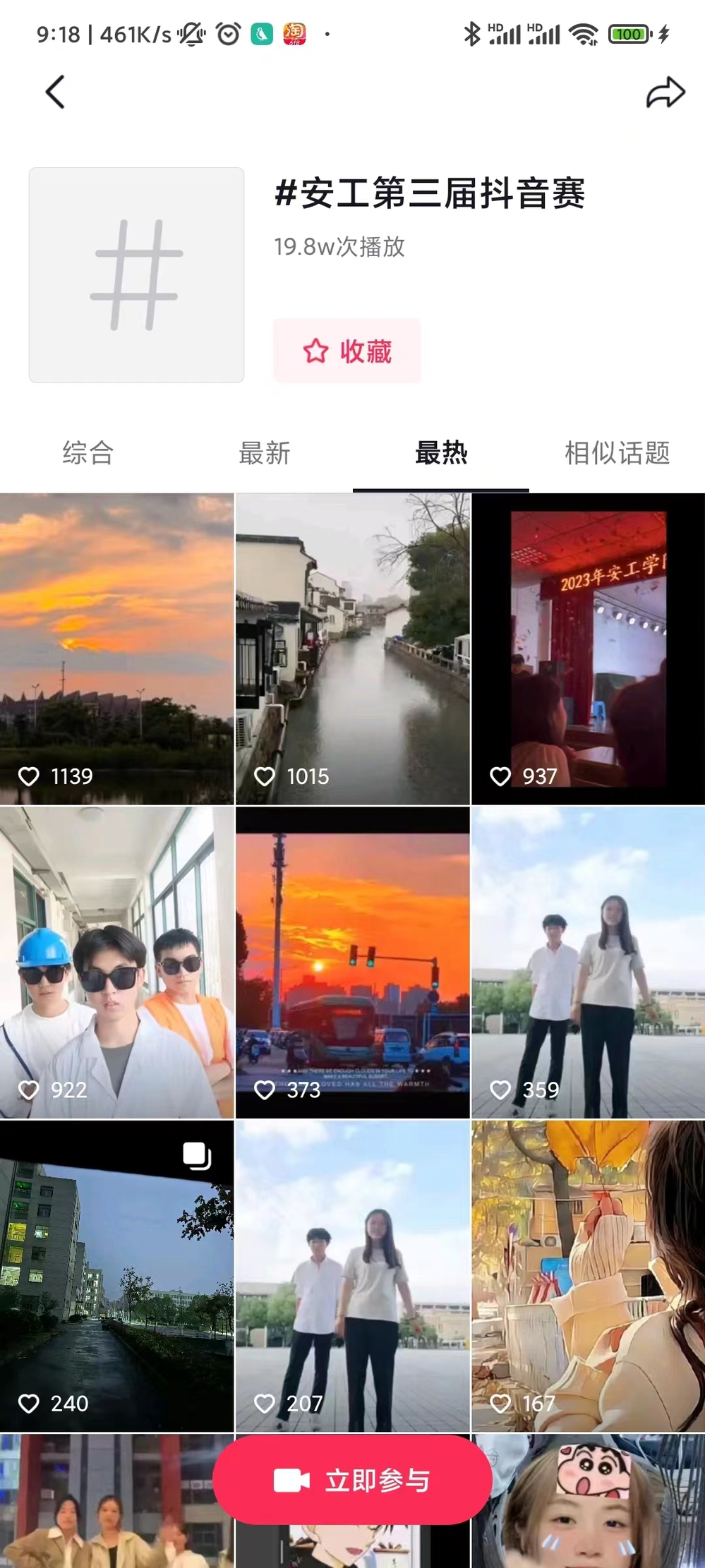Viewport: 705px width, 1568px height.
Task: Switch to the 最新 tab
Action: click(265, 453)
